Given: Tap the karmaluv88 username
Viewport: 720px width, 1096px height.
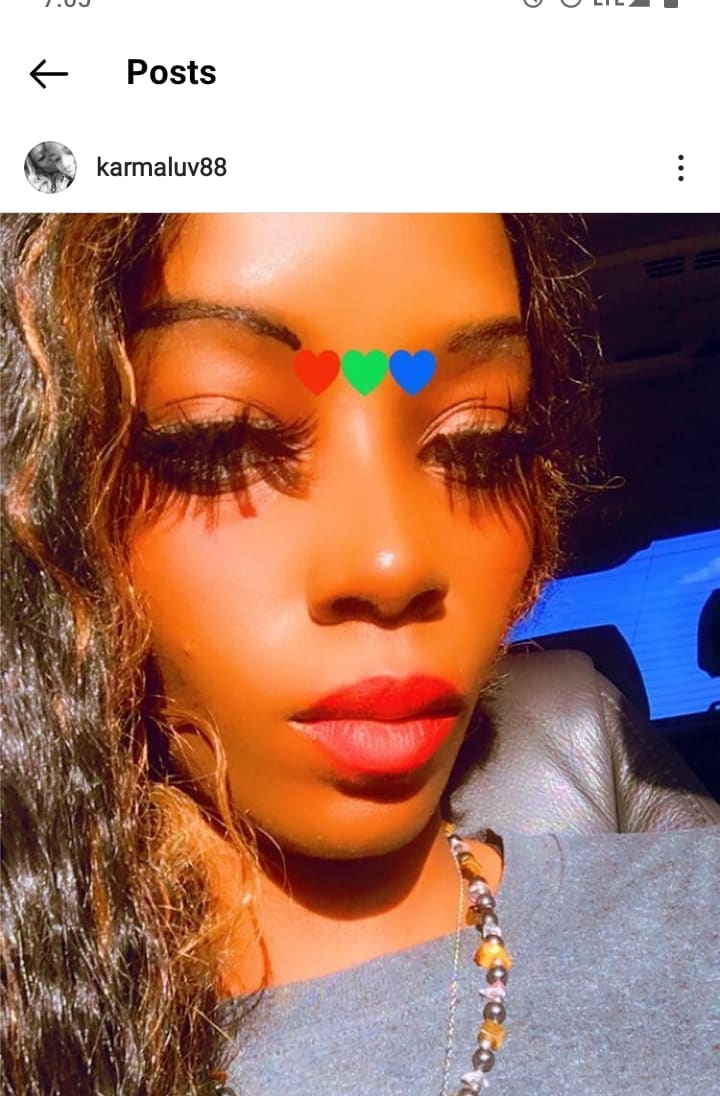Looking at the screenshot, I should click(x=161, y=167).
